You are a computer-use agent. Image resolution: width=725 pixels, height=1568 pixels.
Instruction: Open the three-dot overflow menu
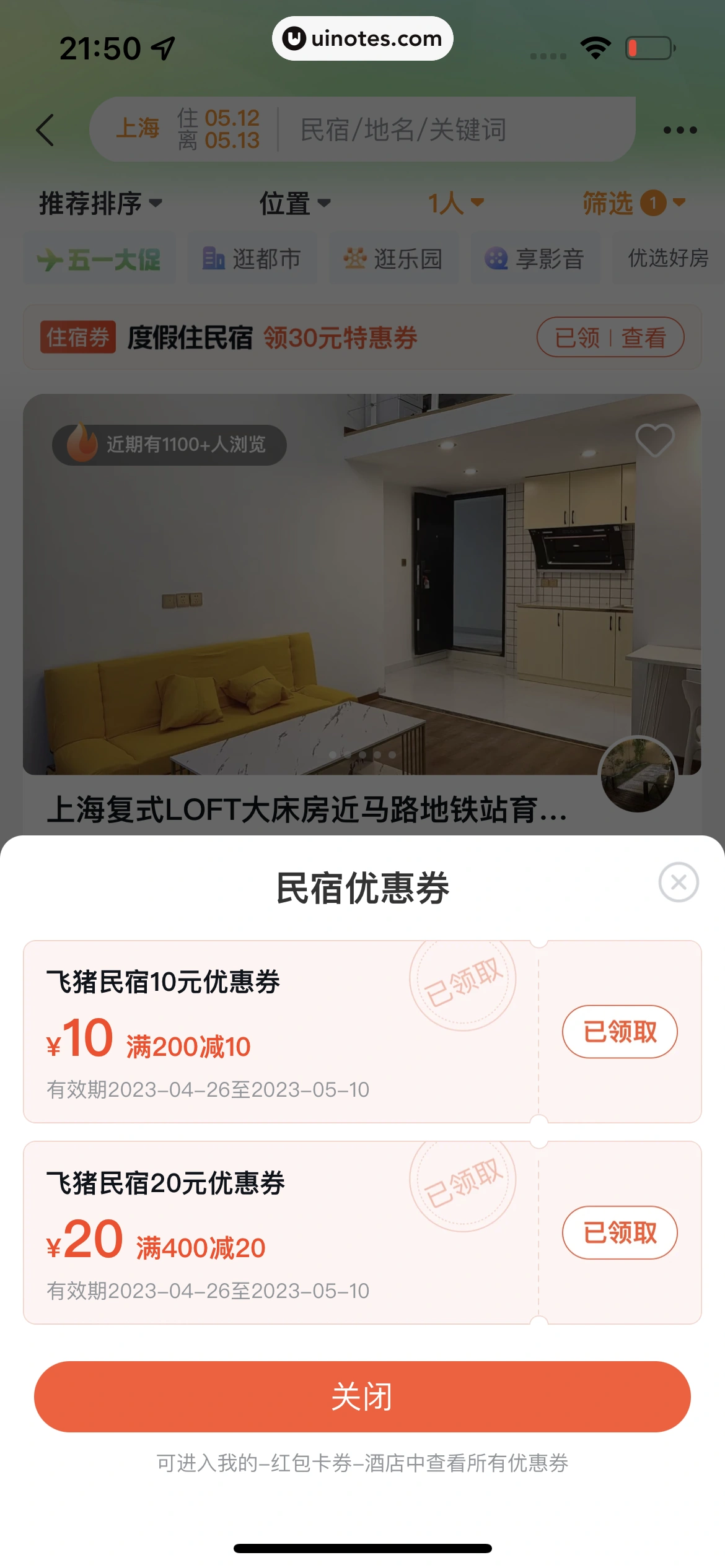[680, 130]
